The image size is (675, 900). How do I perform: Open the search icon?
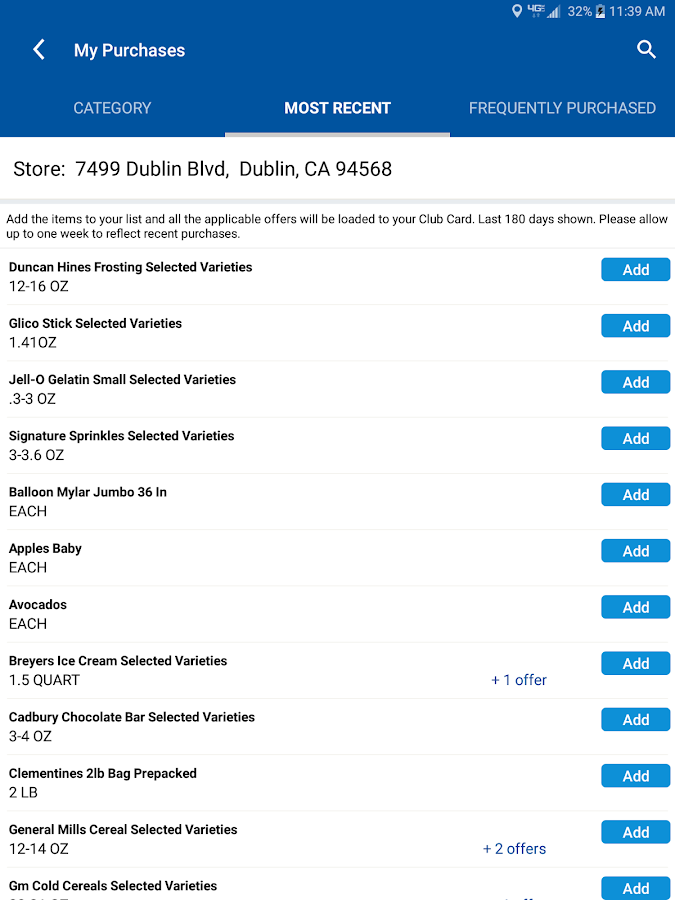pos(646,50)
